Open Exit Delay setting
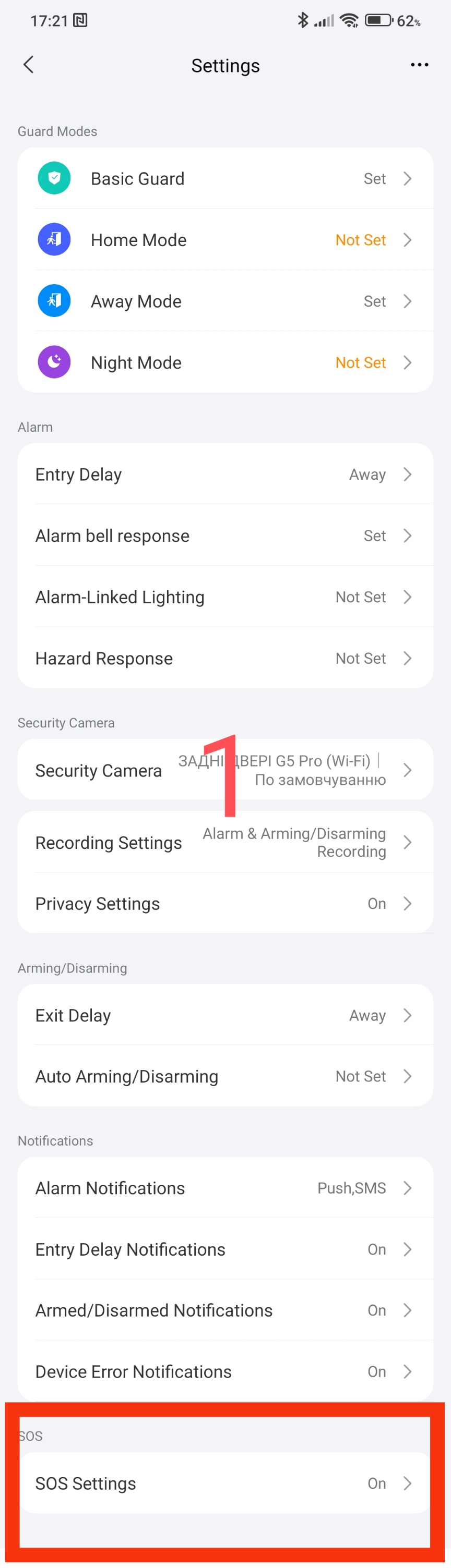This screenshot has width=451, height=1568. click(x=225, y=1015)
